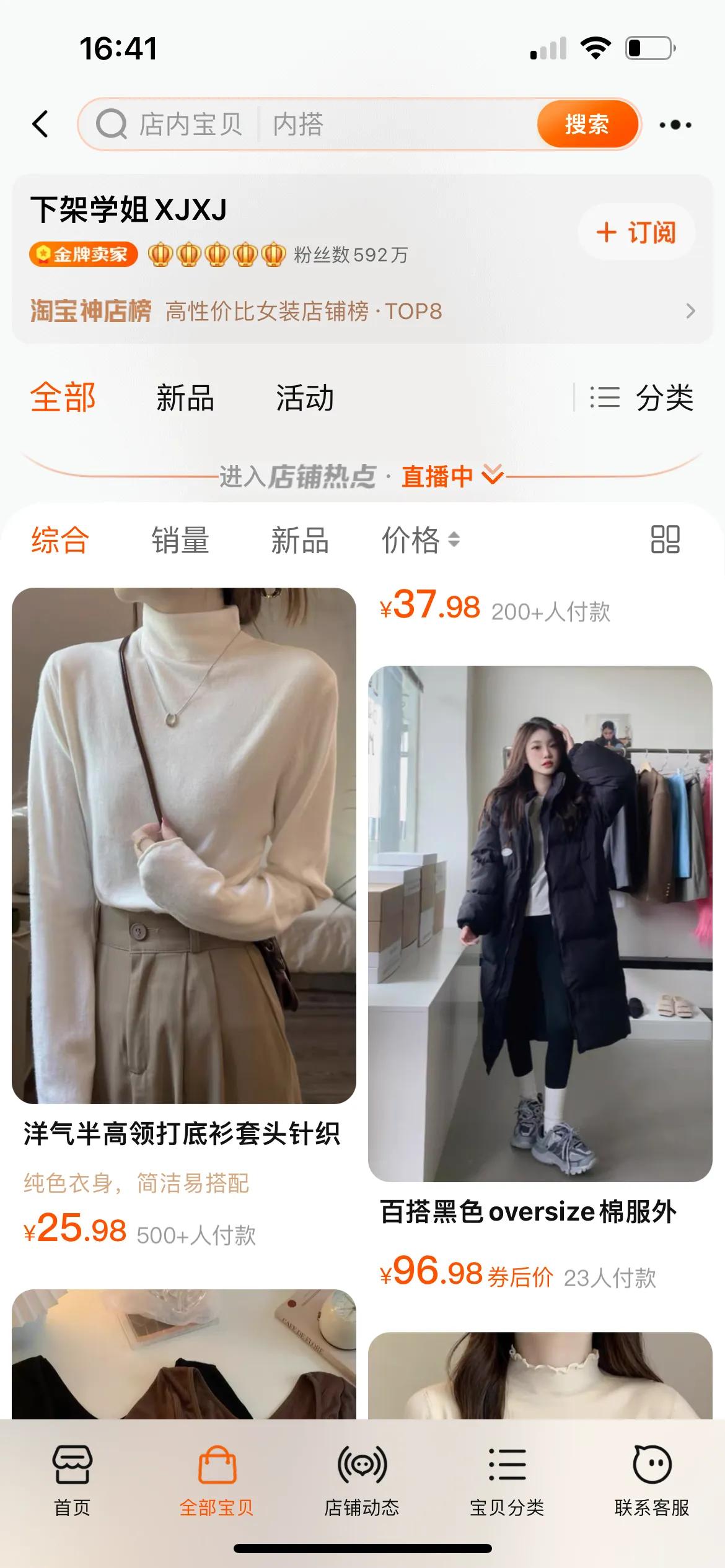Viewport: 725px width, 1568px height.
Task: Go back using the arrow icon
Action: [40, 124]
